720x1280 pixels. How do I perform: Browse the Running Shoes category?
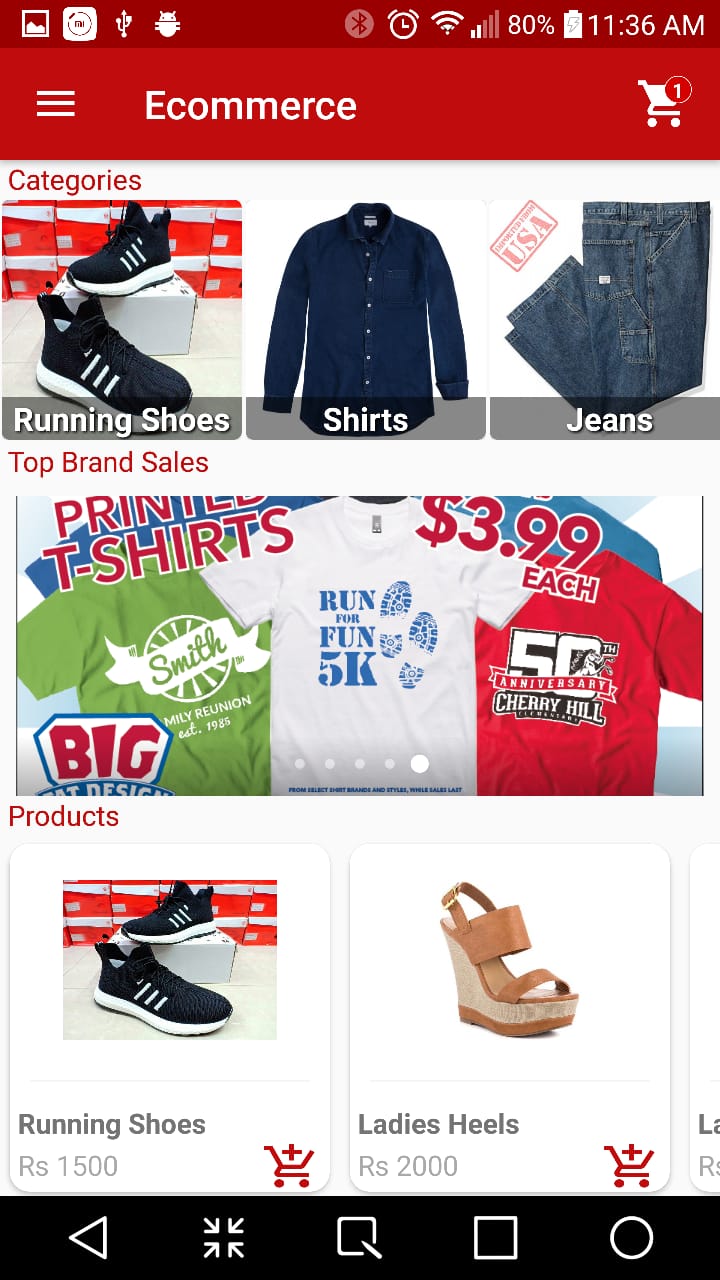tap(122, 320)
